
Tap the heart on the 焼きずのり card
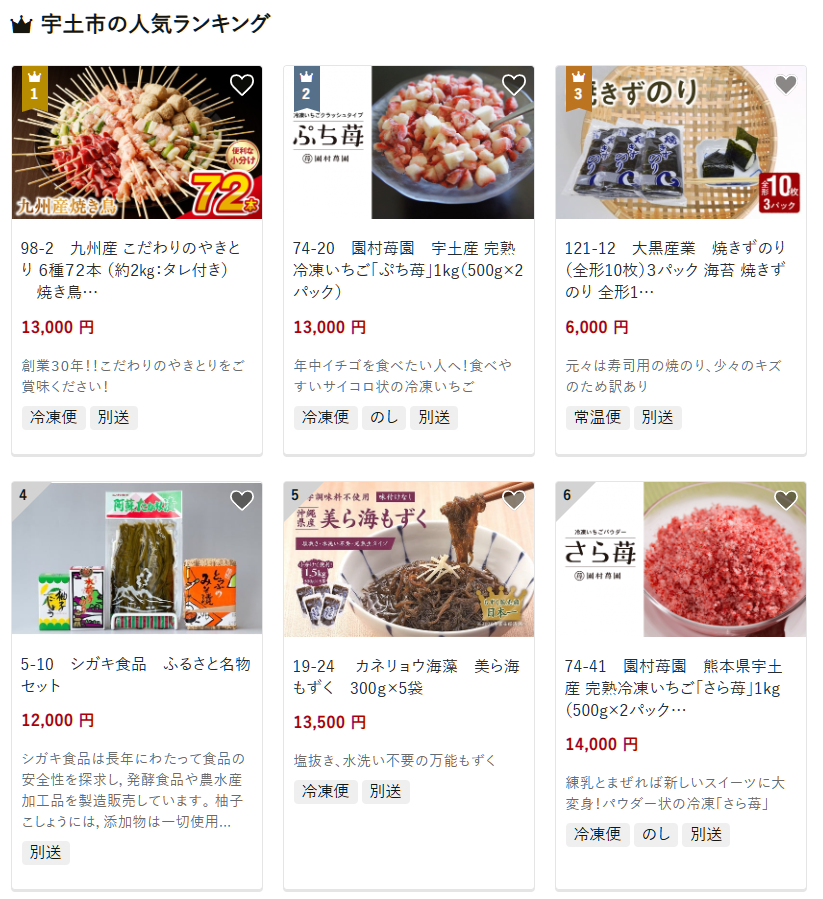click(x=786, y=85)
